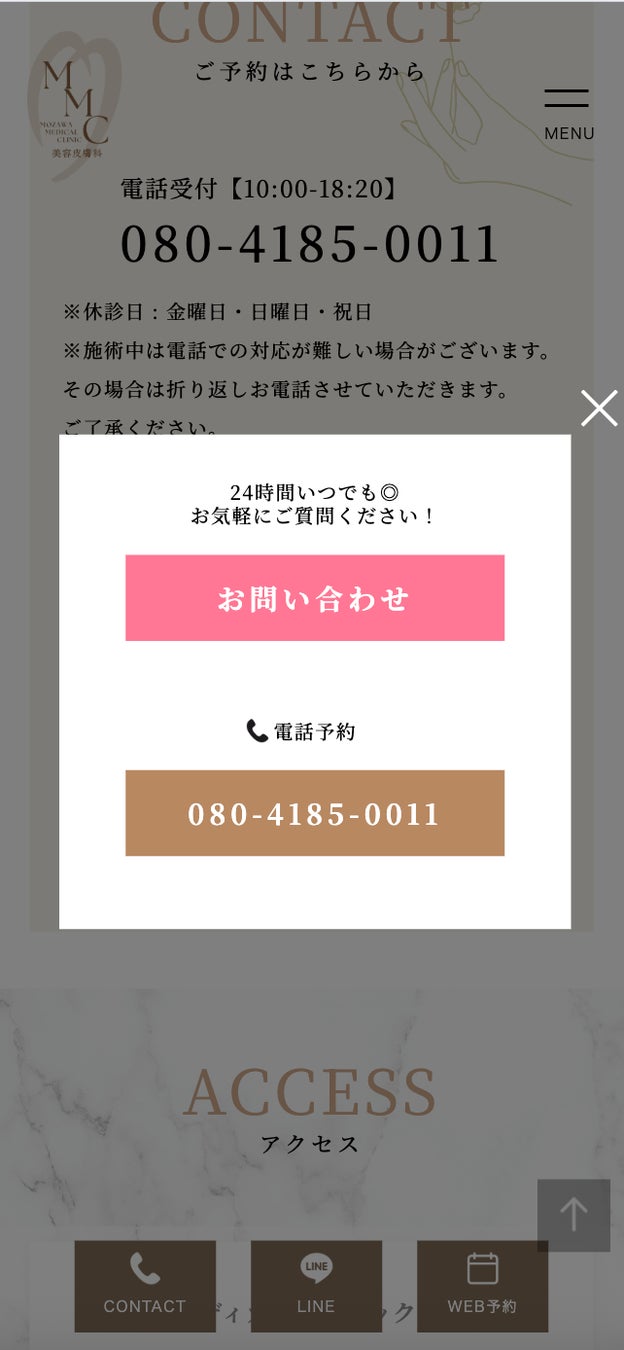This screenshot has width=624, height=1350.
Task: Close the popup dialog
Action: click(x=599, y=408)
